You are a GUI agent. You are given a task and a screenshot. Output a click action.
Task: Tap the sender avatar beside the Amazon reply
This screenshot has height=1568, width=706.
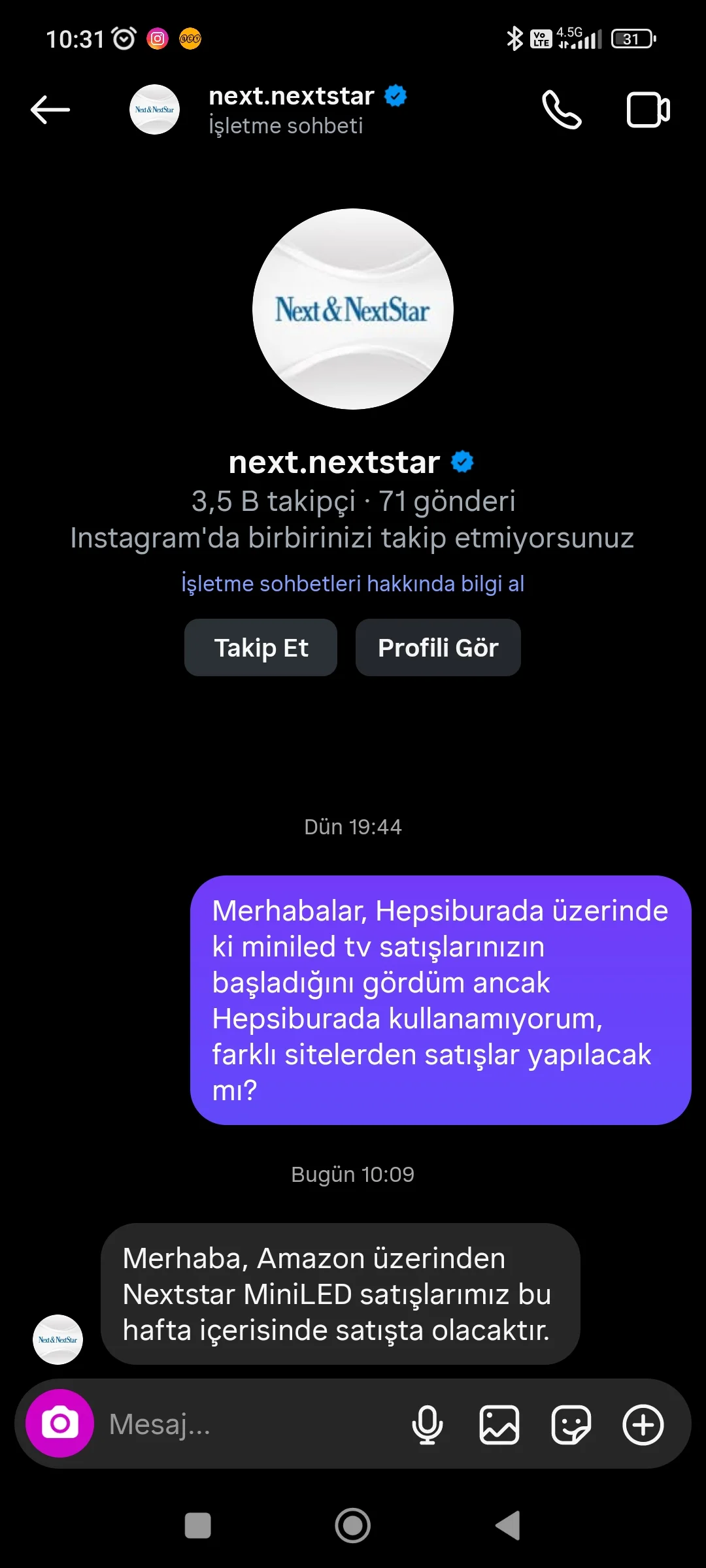(58, 1339)
